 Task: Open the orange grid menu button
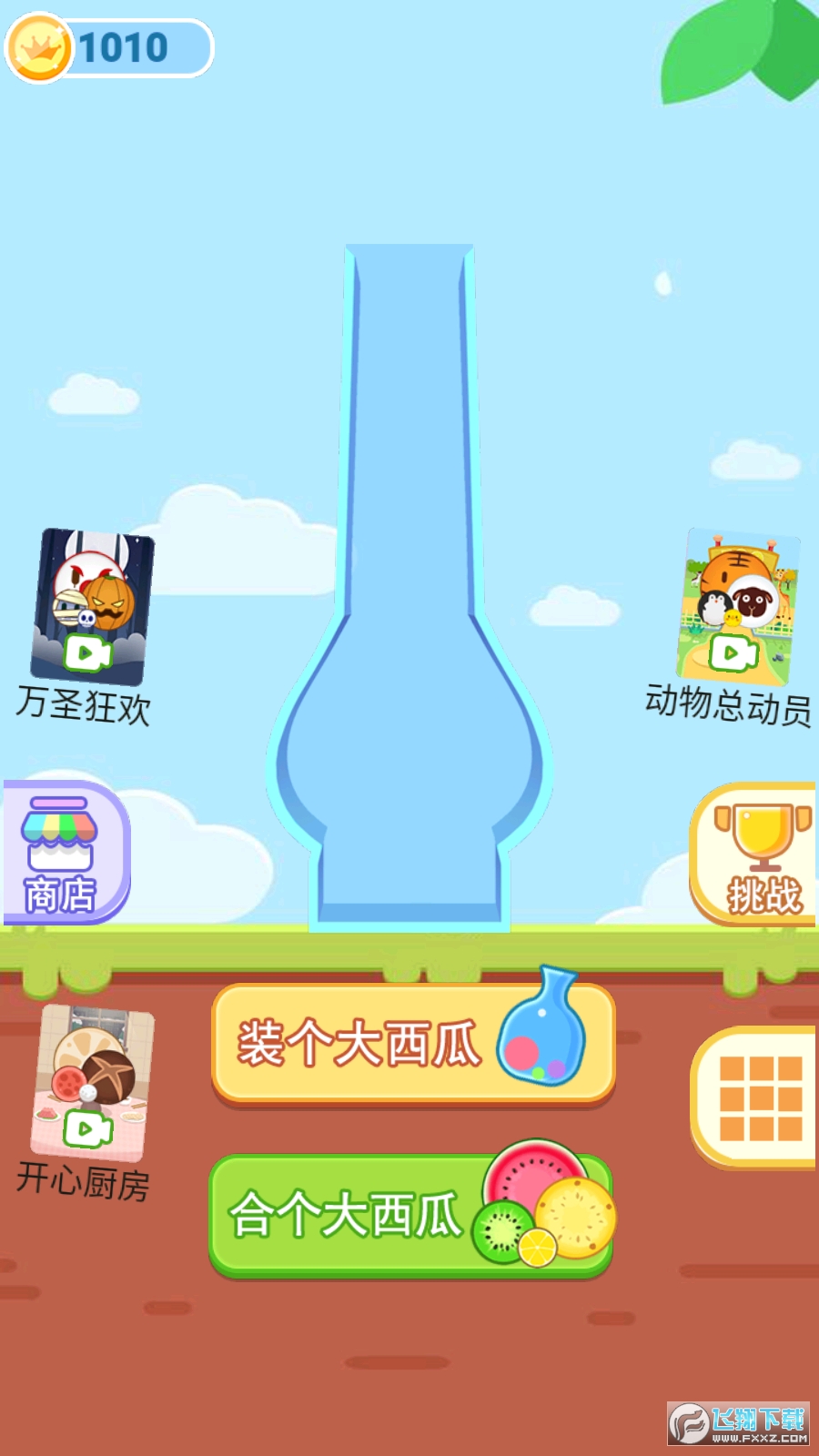(x=759, y=1097)
